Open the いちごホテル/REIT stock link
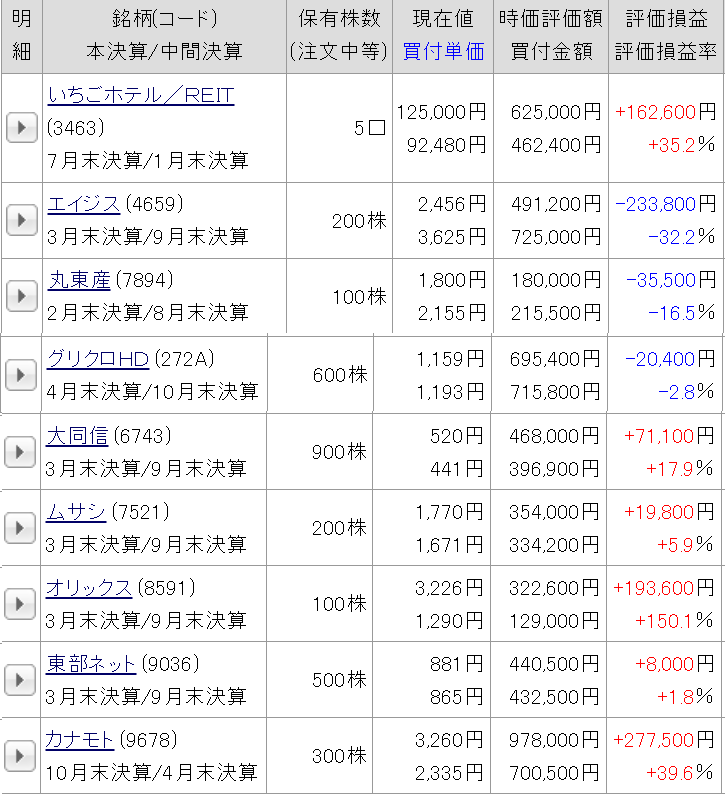 (140, 96)
